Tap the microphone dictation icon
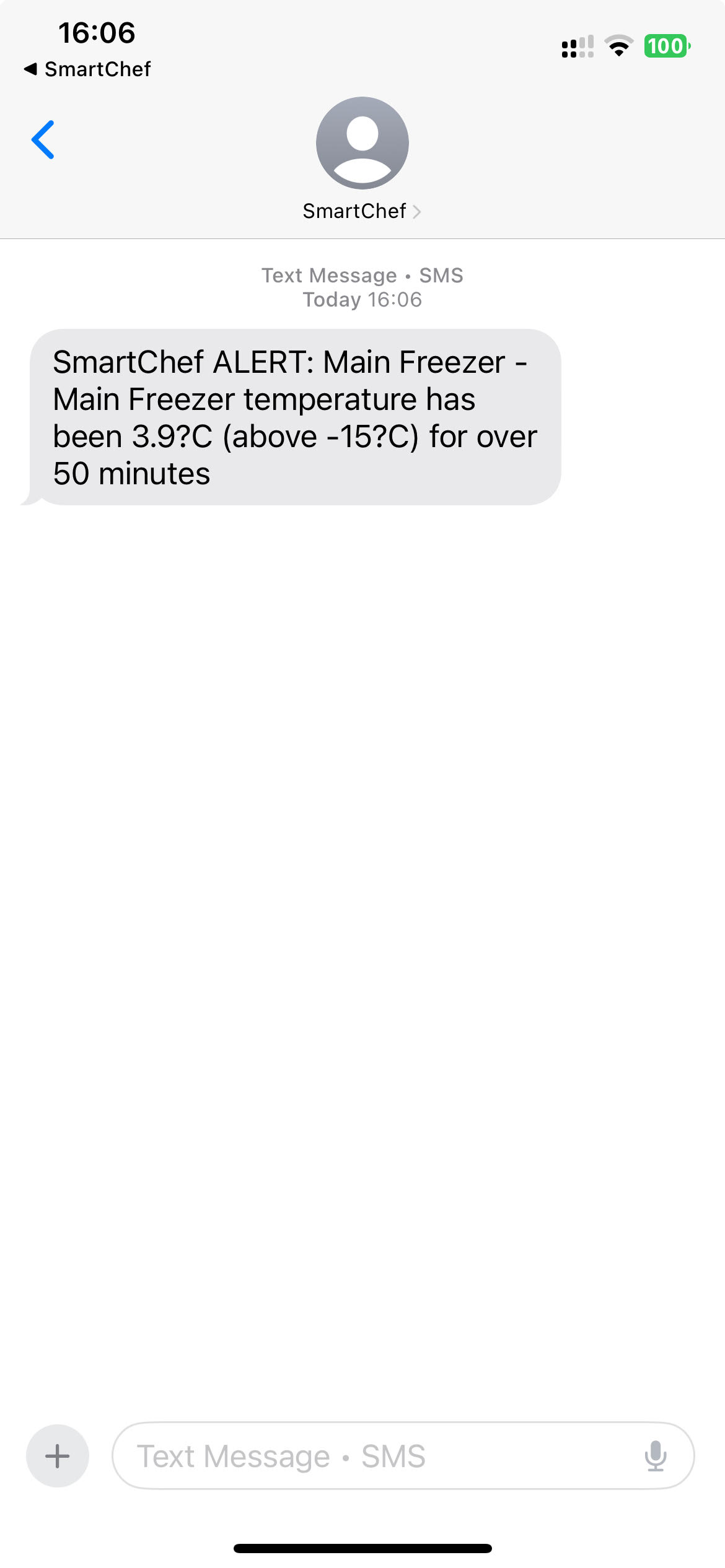 pyautogui.click(x=656, y=1457)
